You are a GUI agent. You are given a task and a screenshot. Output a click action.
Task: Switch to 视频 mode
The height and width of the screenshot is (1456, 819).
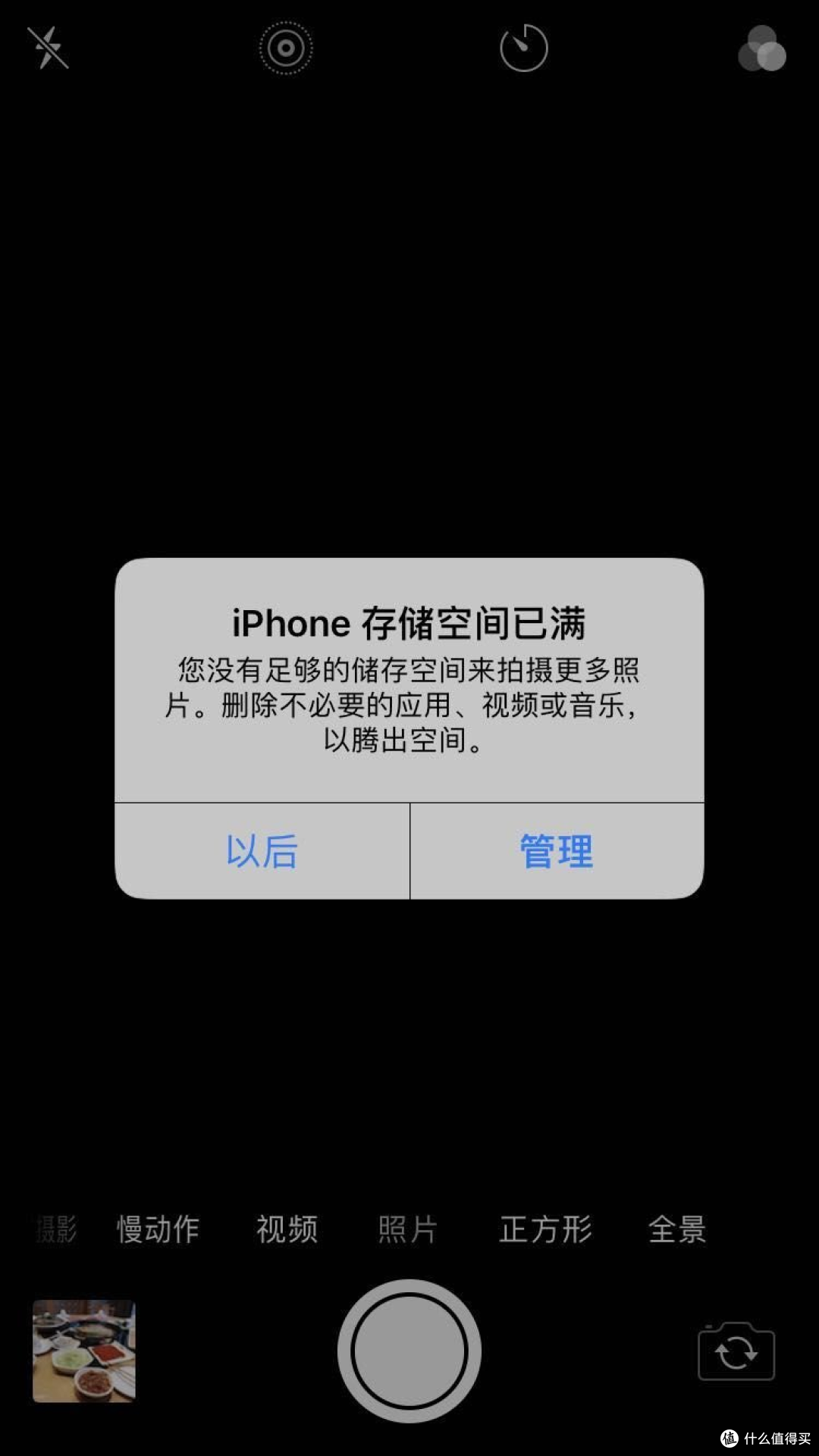tap(287, 1229)
